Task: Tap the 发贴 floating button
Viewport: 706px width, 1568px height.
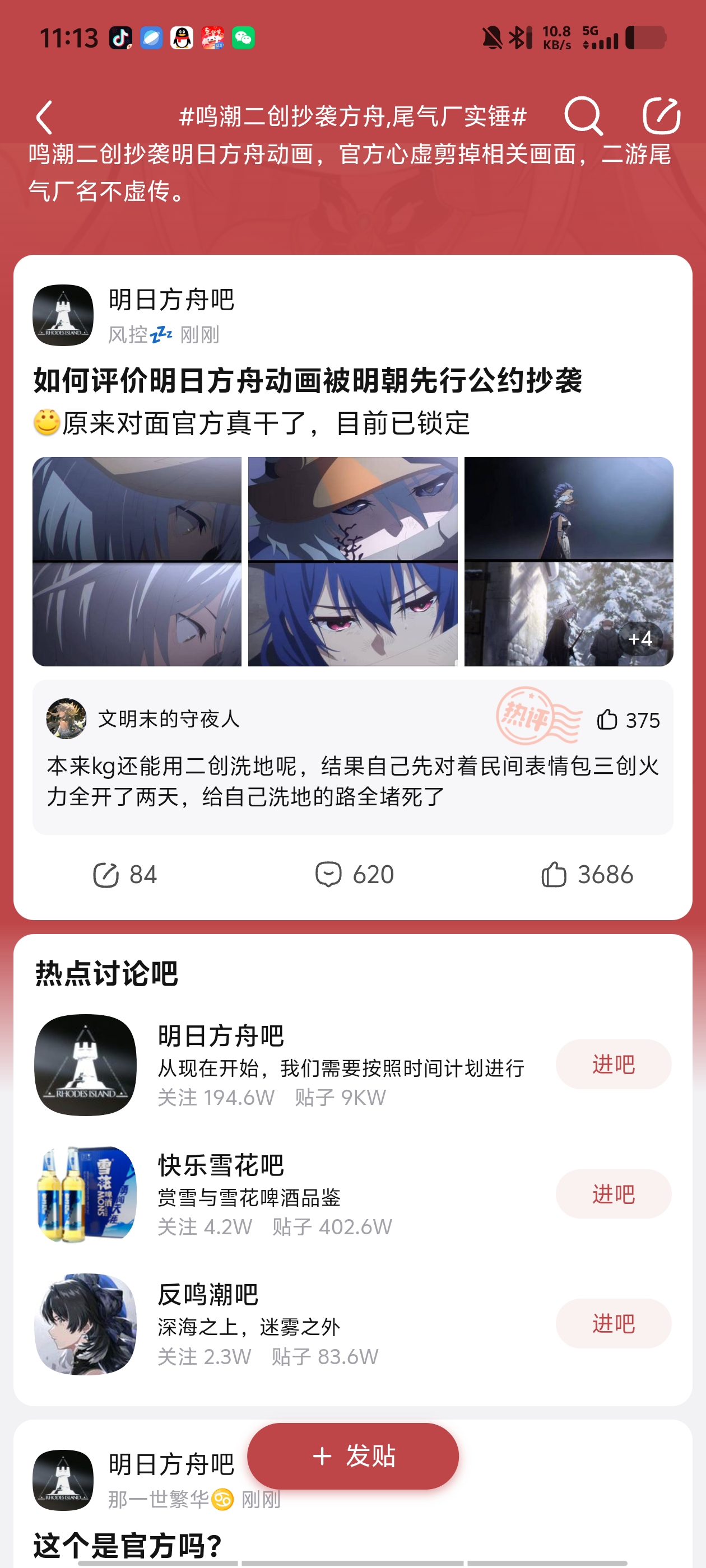Action: point(352,1456)
